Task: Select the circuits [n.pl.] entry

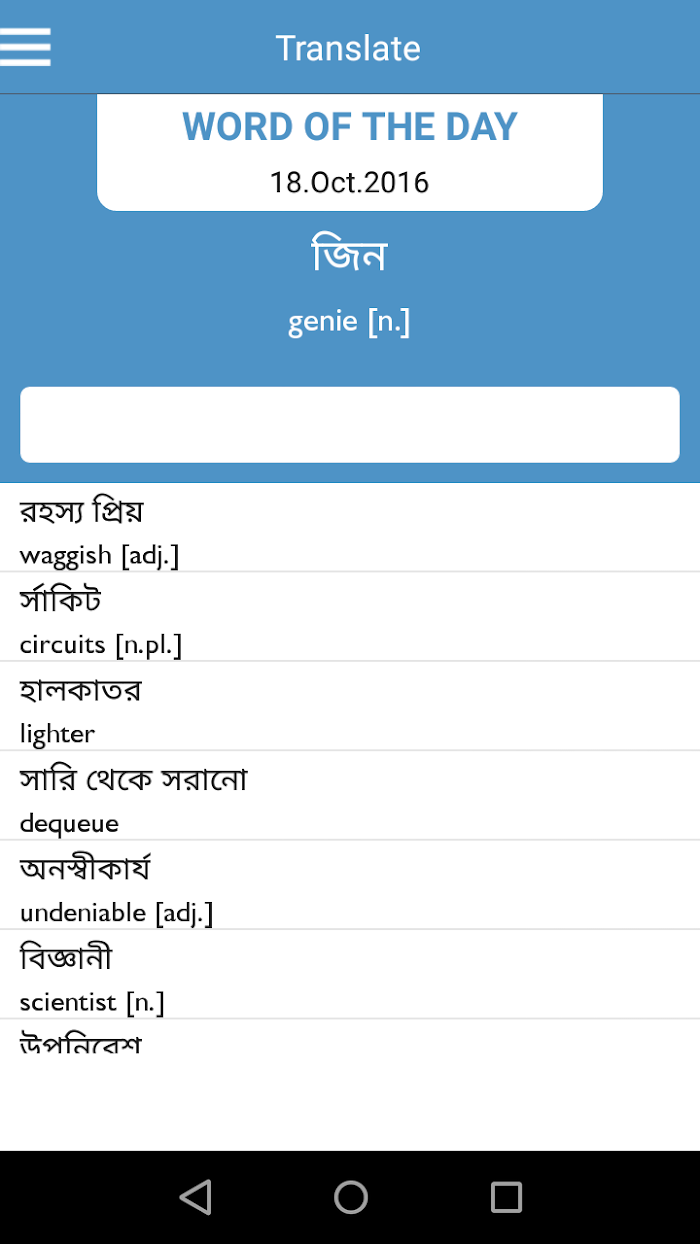Action: pyautogui.click(x=350, y=617)
